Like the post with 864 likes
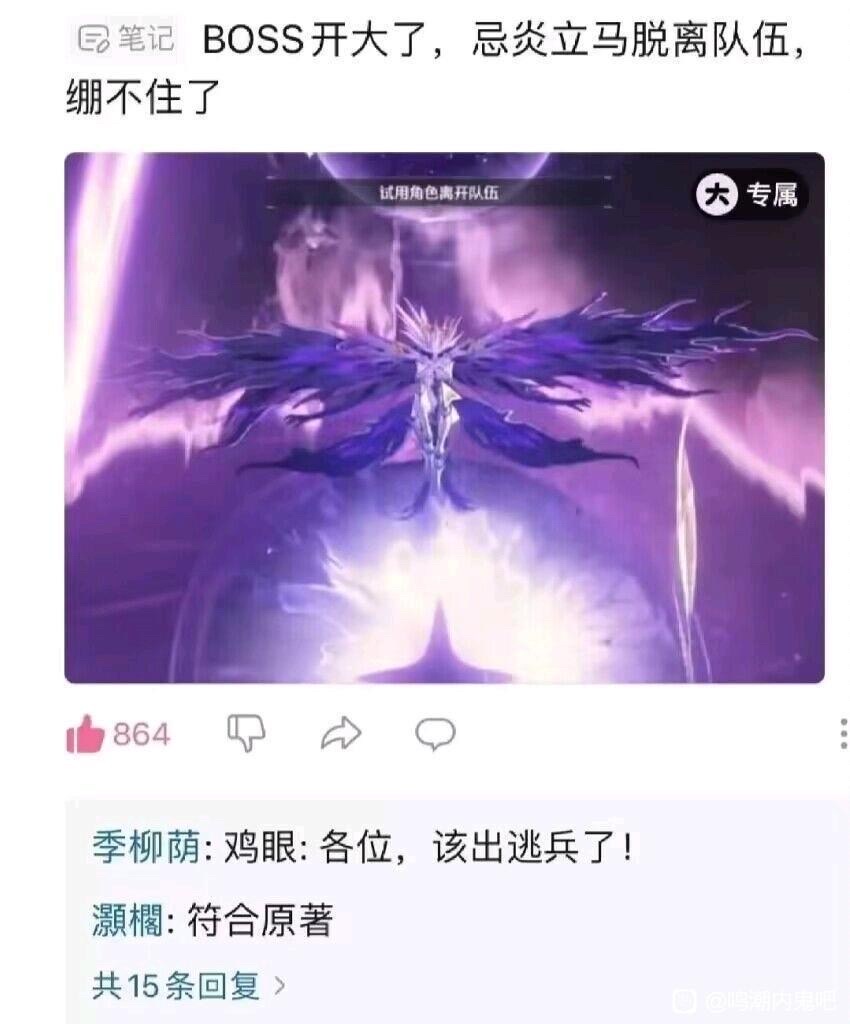 point(88,736)
